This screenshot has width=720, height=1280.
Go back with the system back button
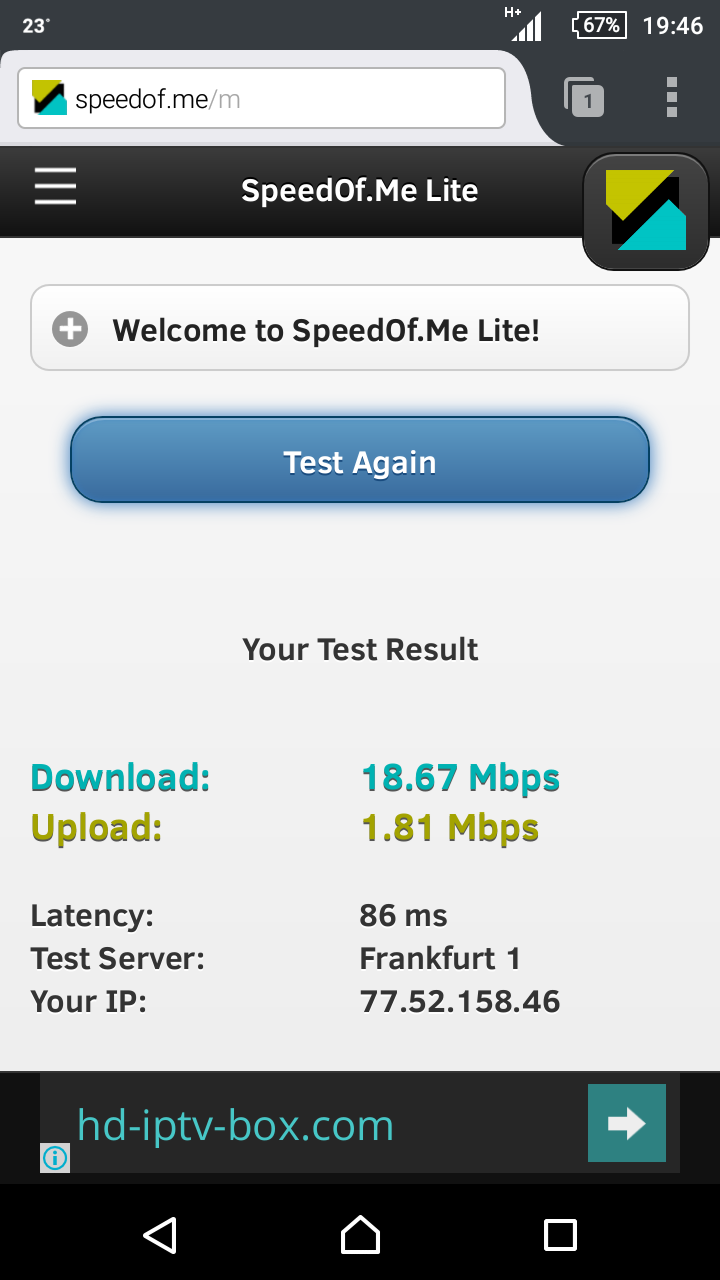[x=160, y=1235]
